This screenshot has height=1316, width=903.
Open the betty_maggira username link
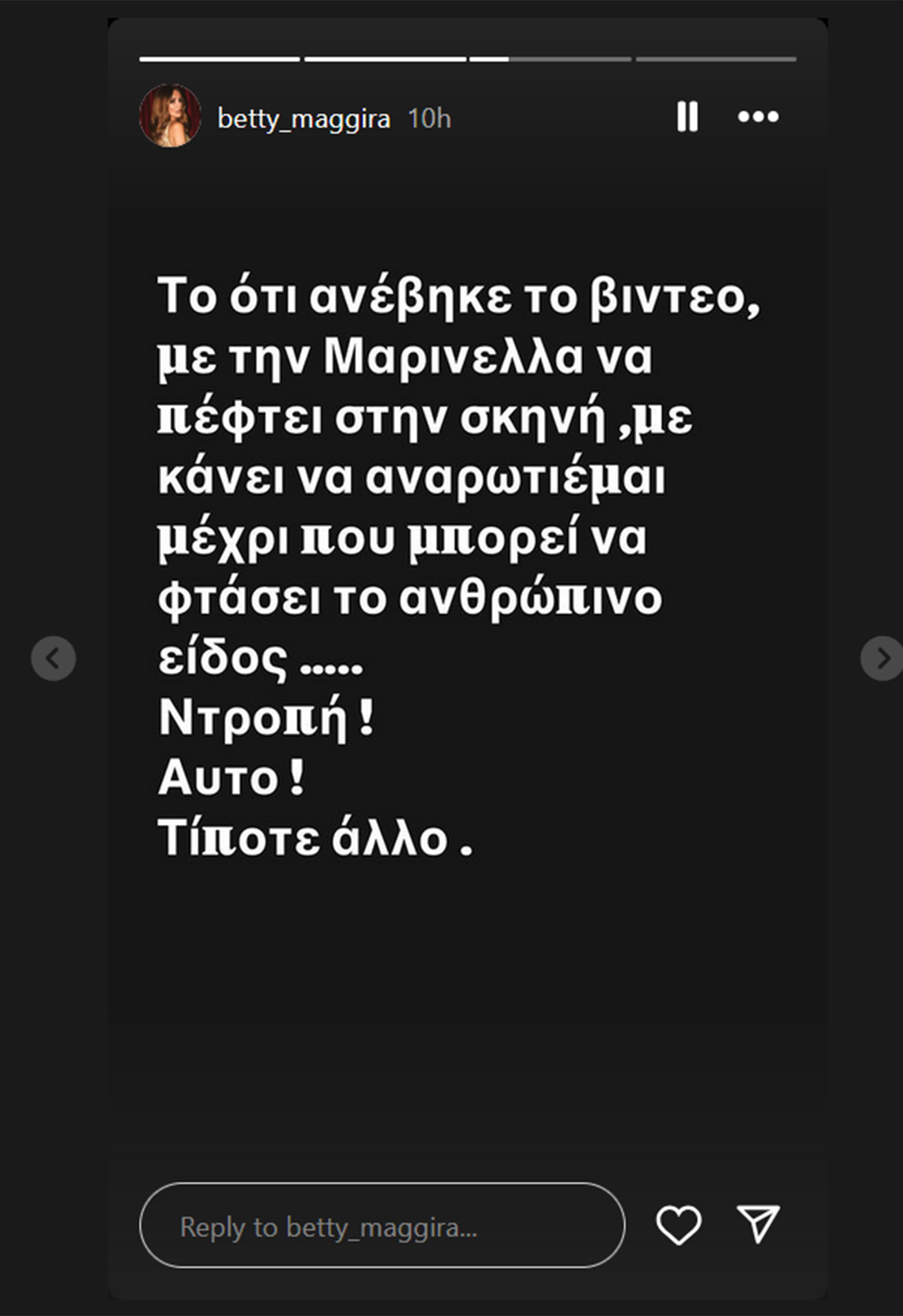304,119
